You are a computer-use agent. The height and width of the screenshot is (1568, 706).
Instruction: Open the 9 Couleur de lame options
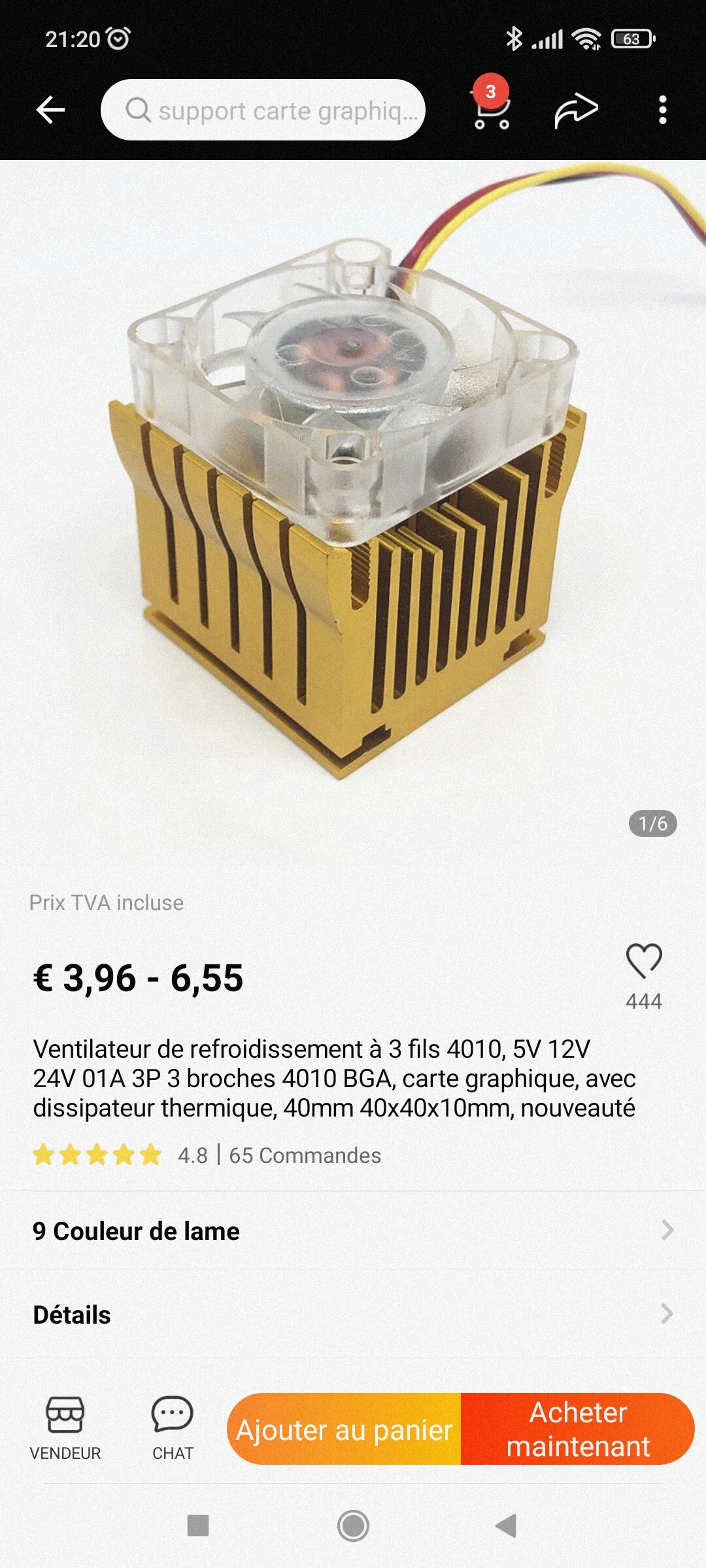click(x=353, y=1231)
